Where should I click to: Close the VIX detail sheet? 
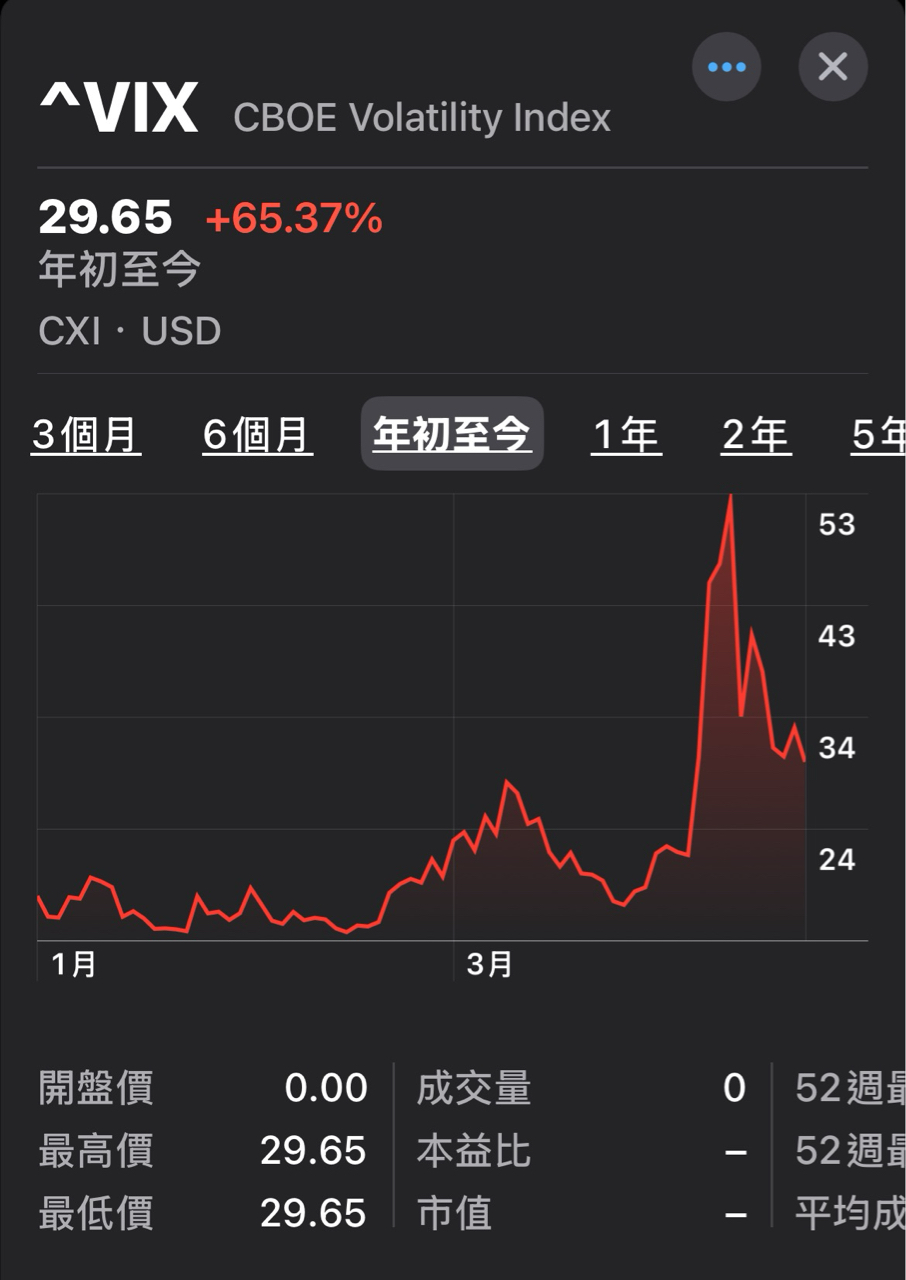tap(832, 67)
